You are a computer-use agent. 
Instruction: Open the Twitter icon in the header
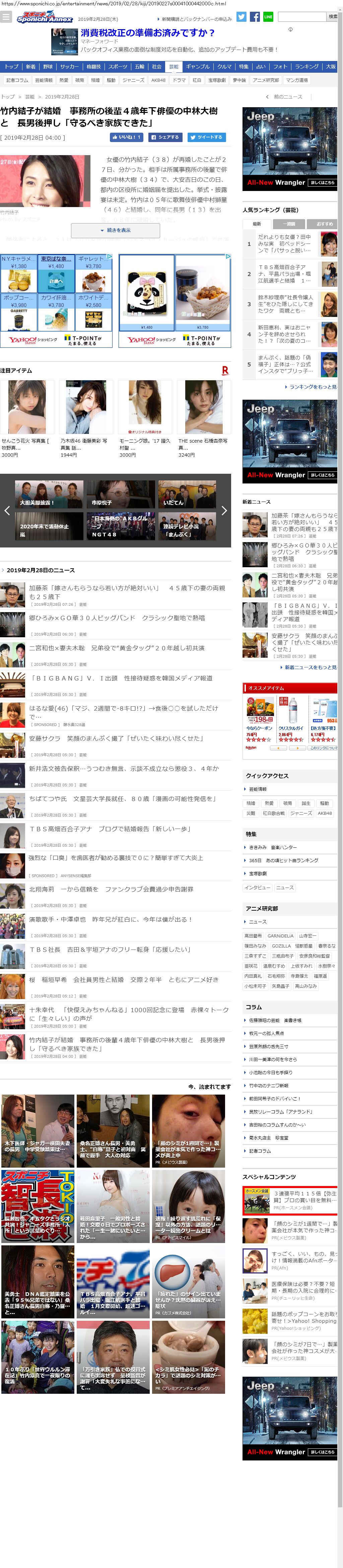[x=242, y=17]
